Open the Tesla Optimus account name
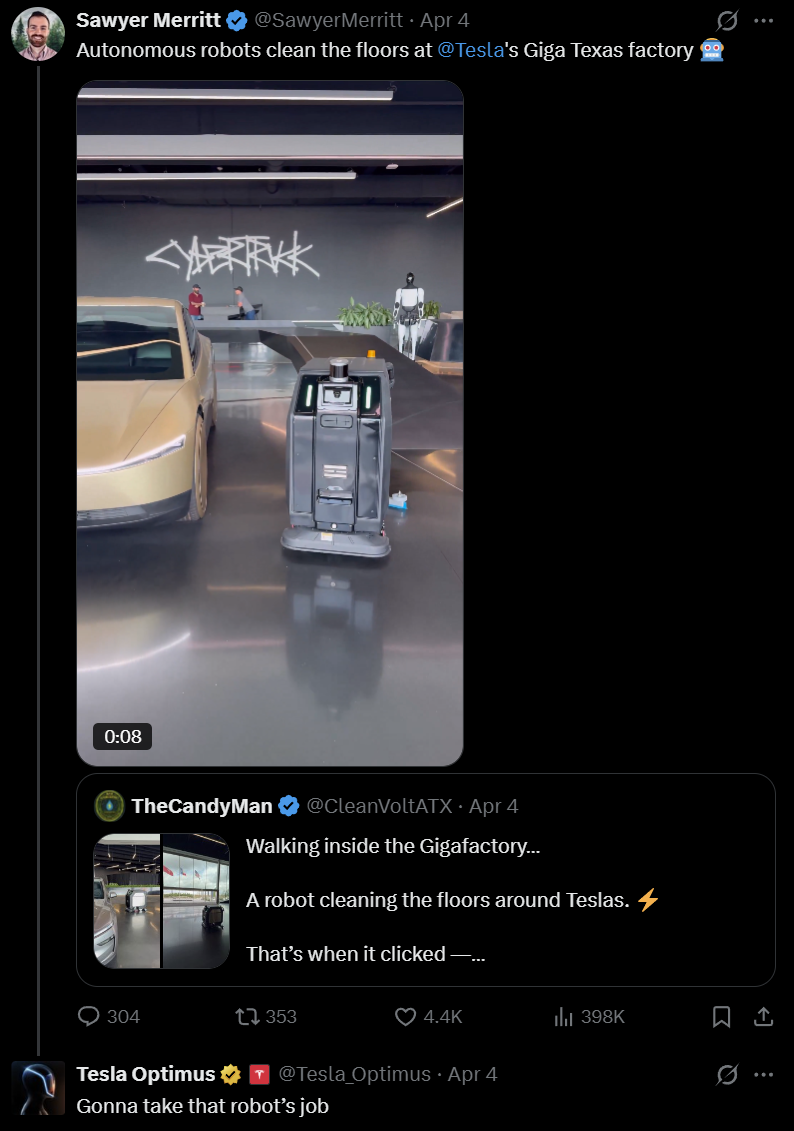 [x=146, y=1074]
